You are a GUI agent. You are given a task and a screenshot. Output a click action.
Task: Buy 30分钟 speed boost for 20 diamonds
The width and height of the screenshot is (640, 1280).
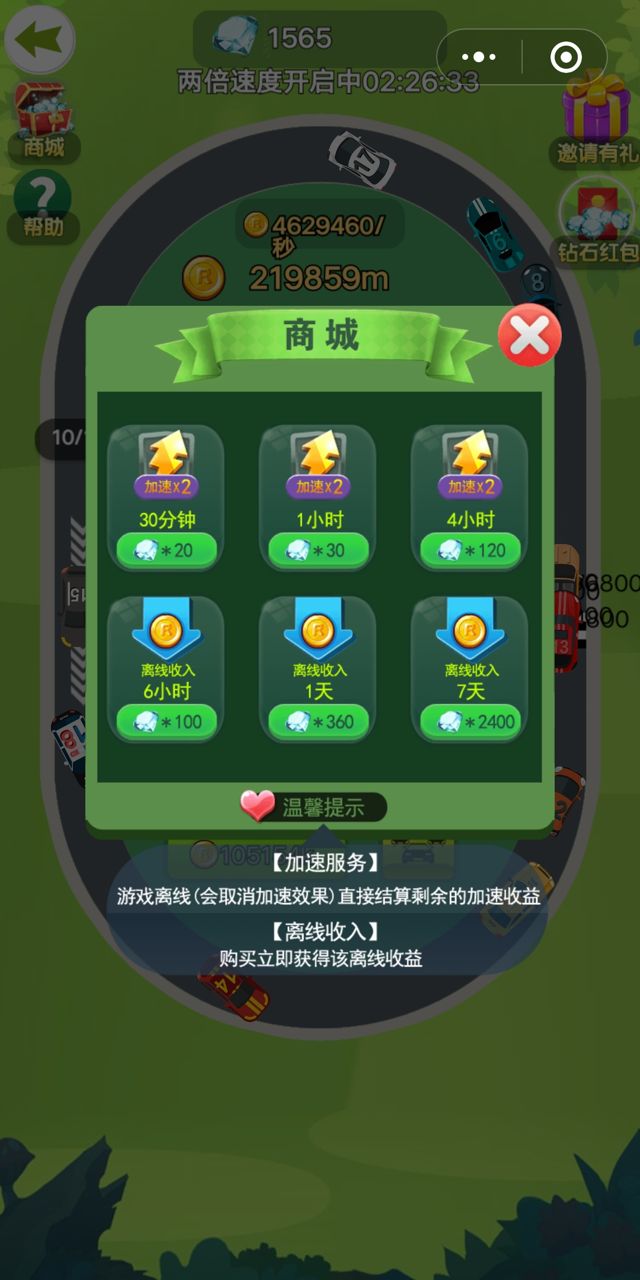click(x=166, y=550)
